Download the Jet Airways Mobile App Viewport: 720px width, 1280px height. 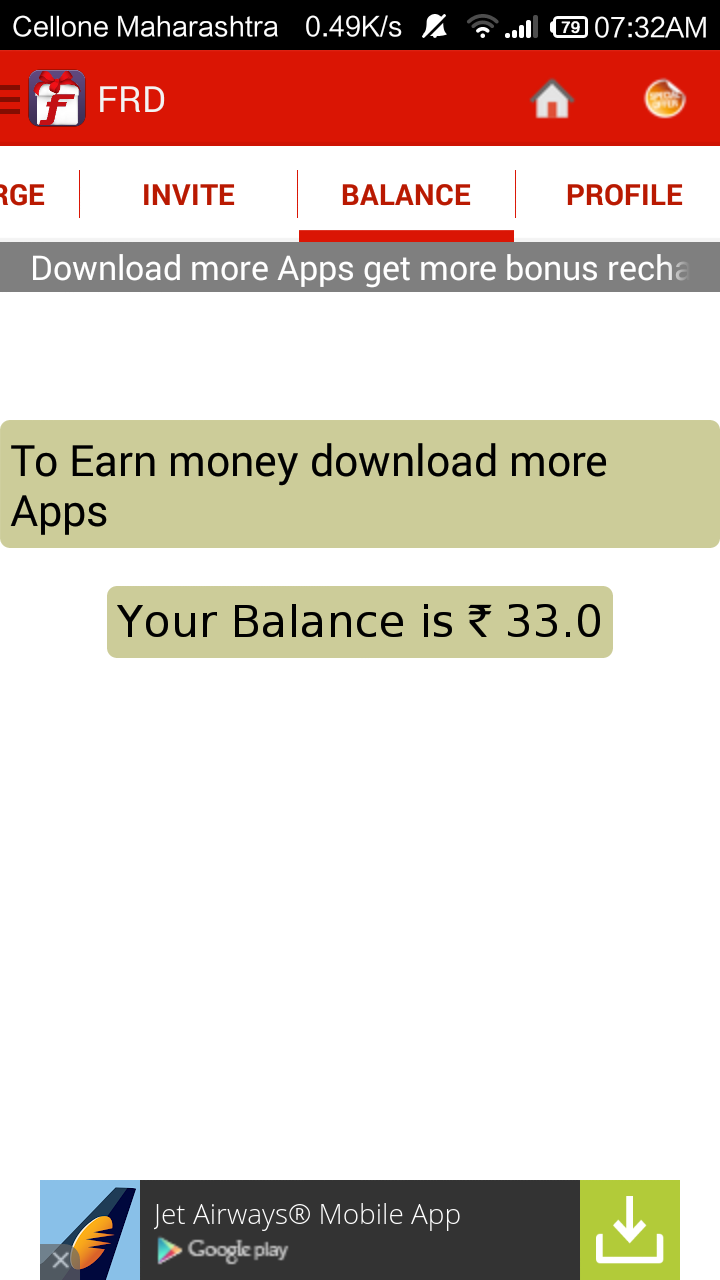coord(629,1230)
